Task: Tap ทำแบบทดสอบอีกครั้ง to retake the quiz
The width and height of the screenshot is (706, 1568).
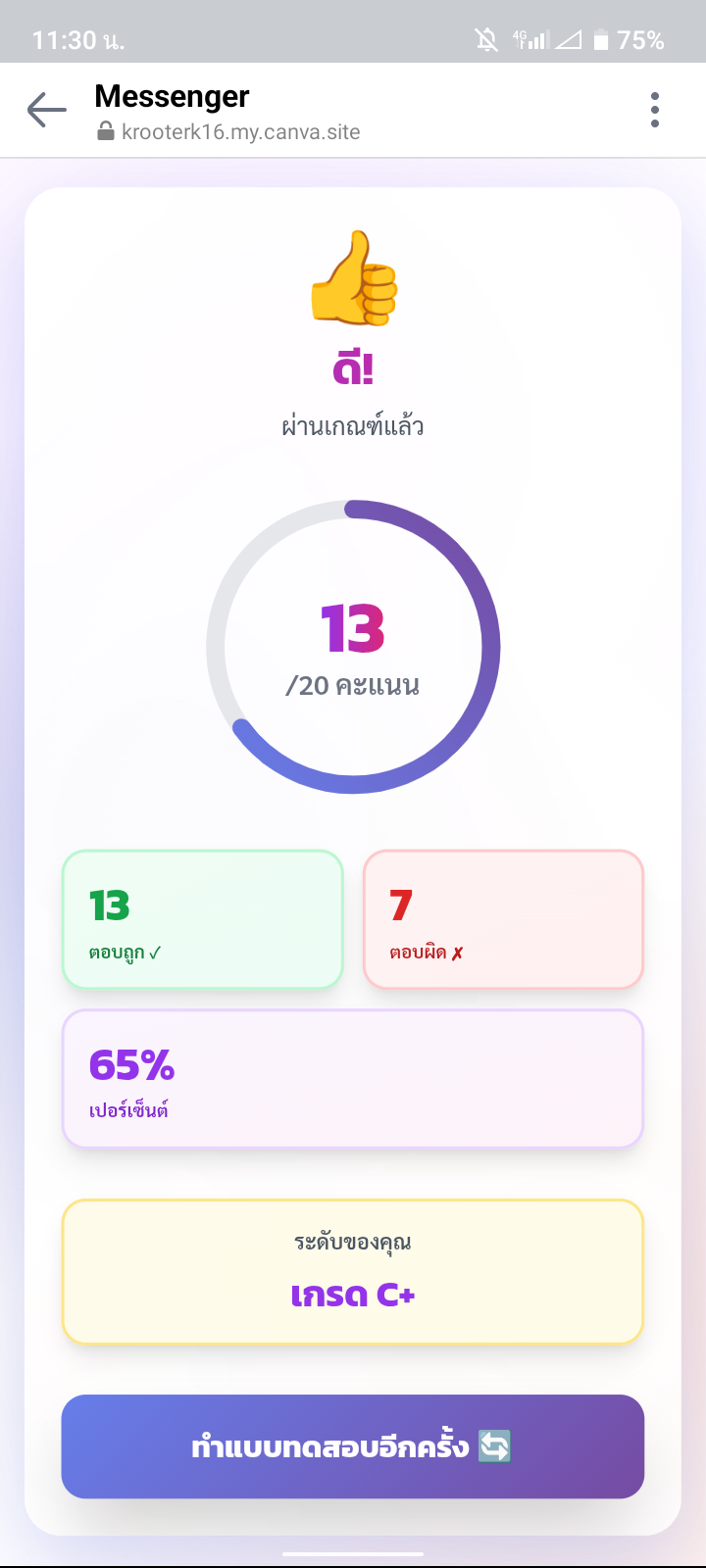Action: click(x=352, y=1446)
